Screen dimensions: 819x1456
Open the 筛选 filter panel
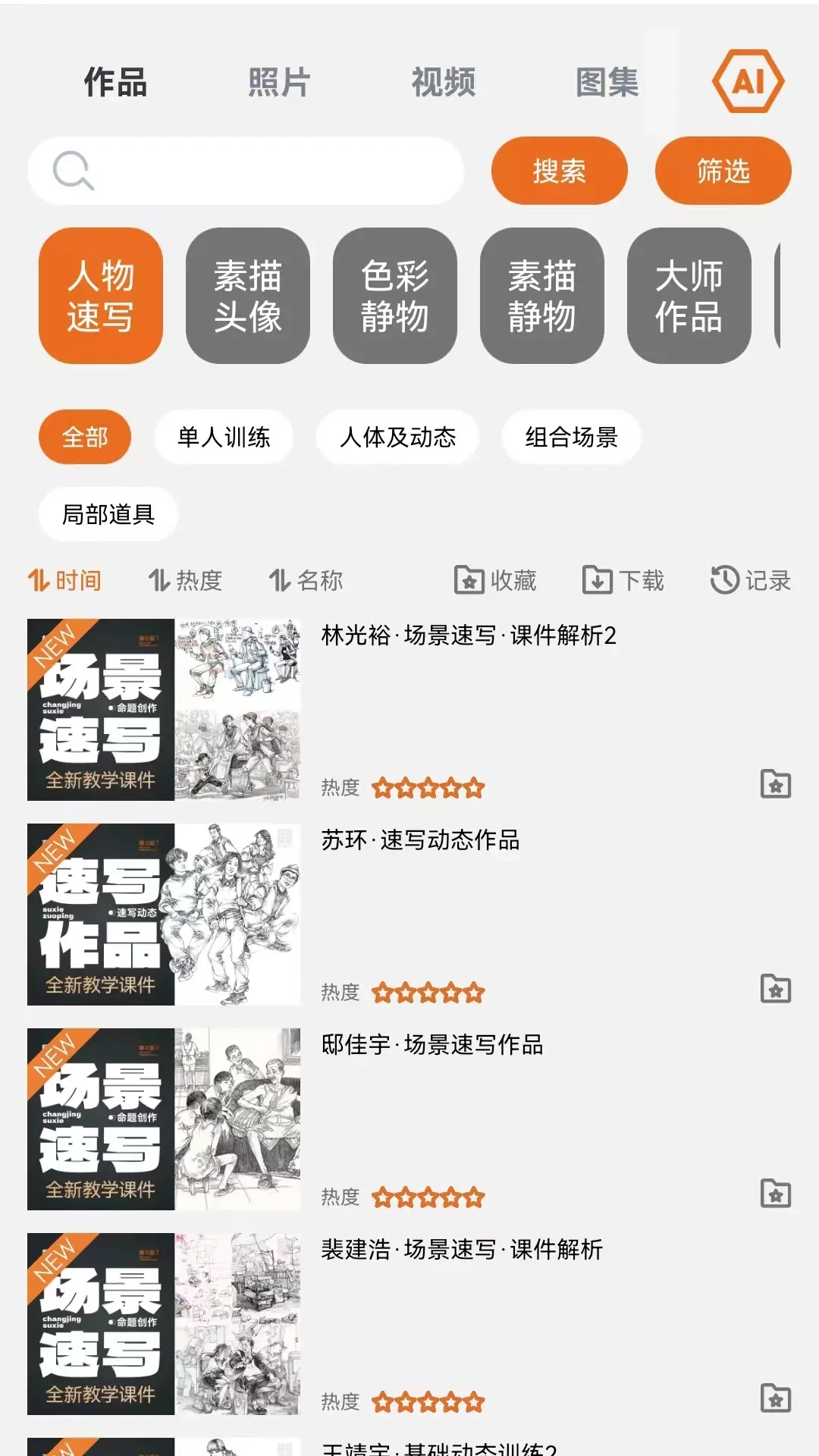(722, 171)
